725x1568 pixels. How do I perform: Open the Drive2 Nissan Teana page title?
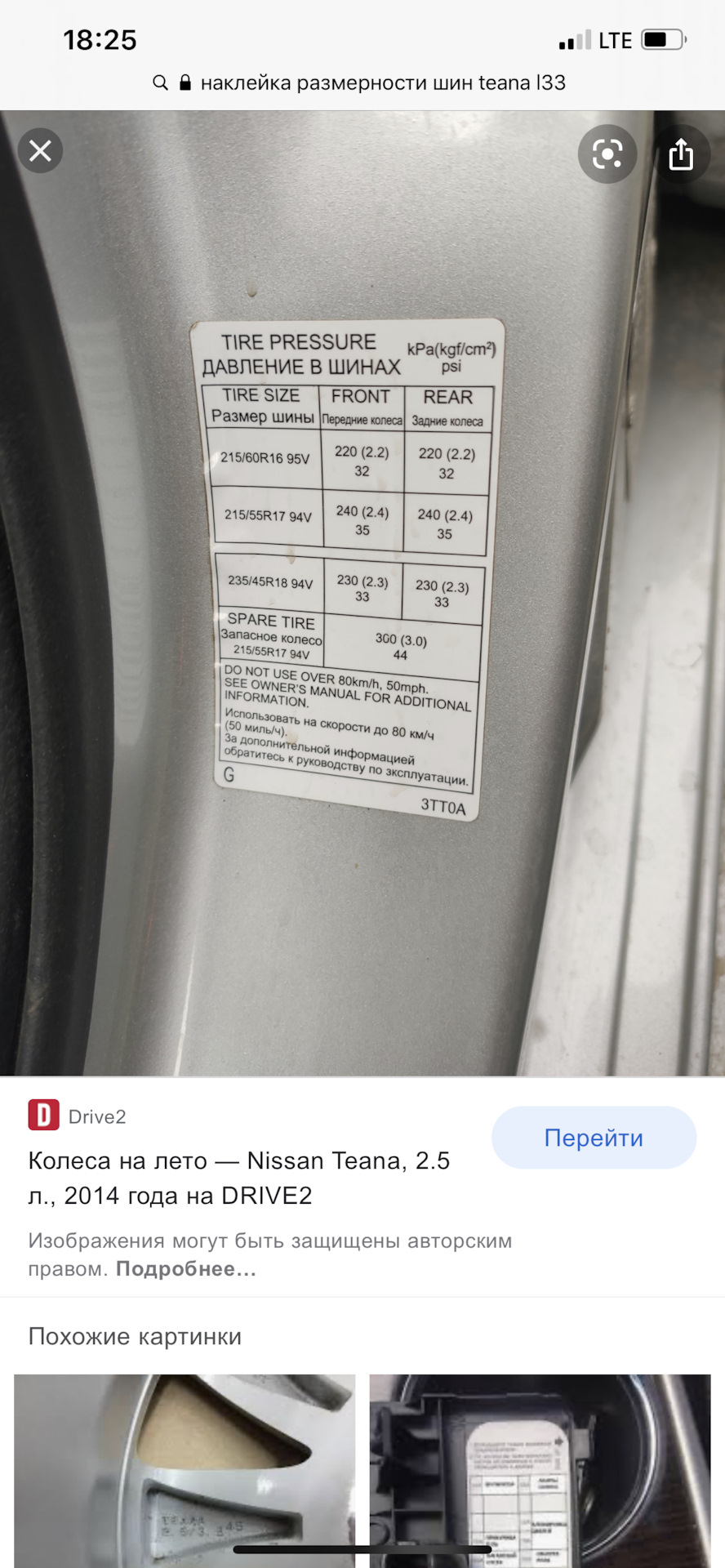click(239, 1178)
